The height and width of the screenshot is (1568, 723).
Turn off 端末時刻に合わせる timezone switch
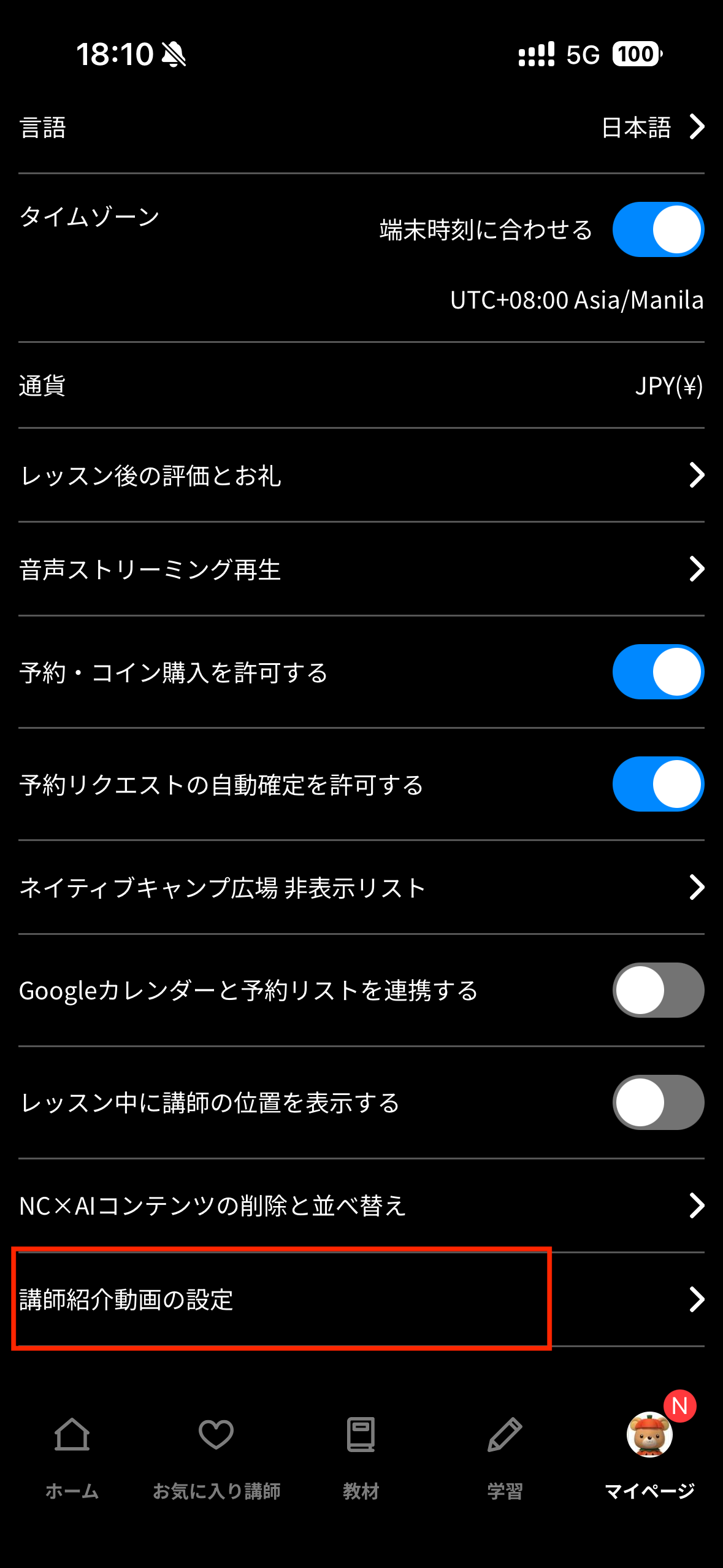coord(657,229)
